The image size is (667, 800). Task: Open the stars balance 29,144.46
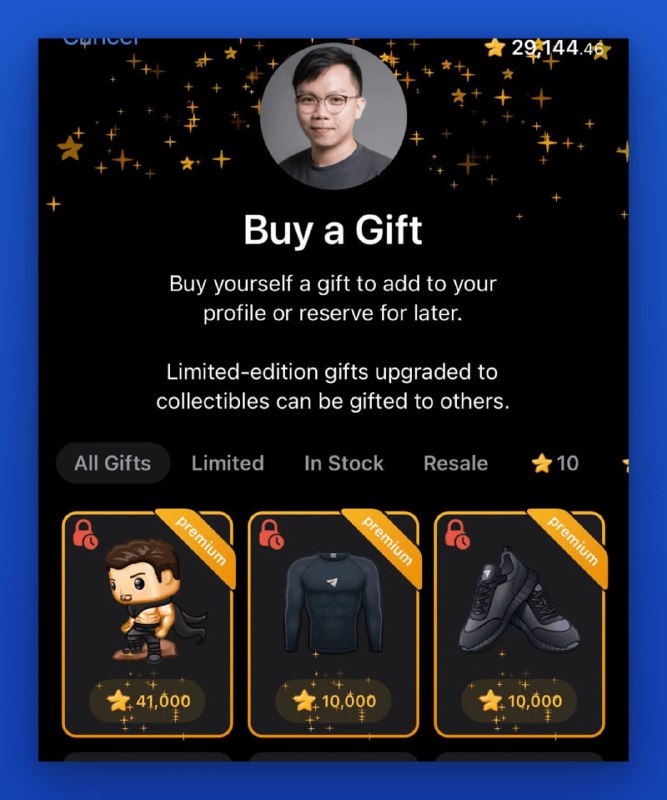pos(545,49)
